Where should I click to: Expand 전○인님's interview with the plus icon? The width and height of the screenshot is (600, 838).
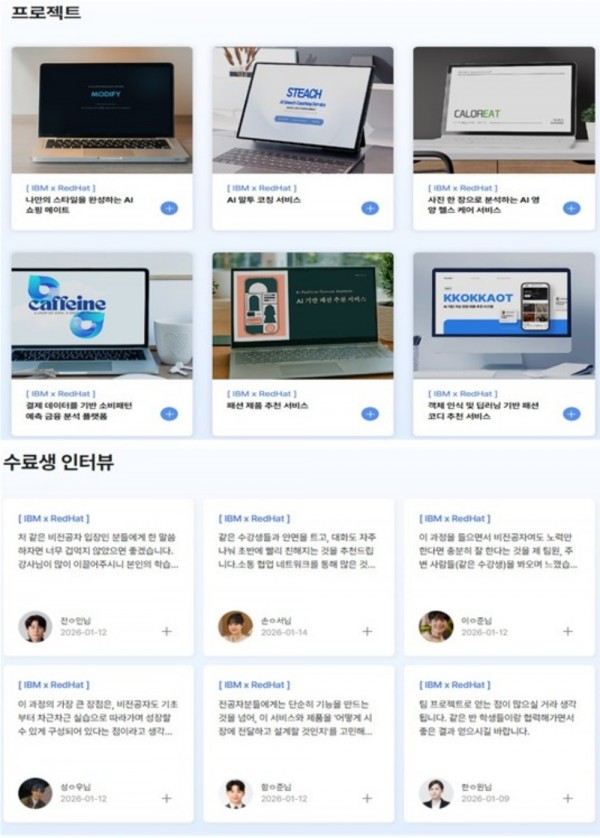point(166,631)
